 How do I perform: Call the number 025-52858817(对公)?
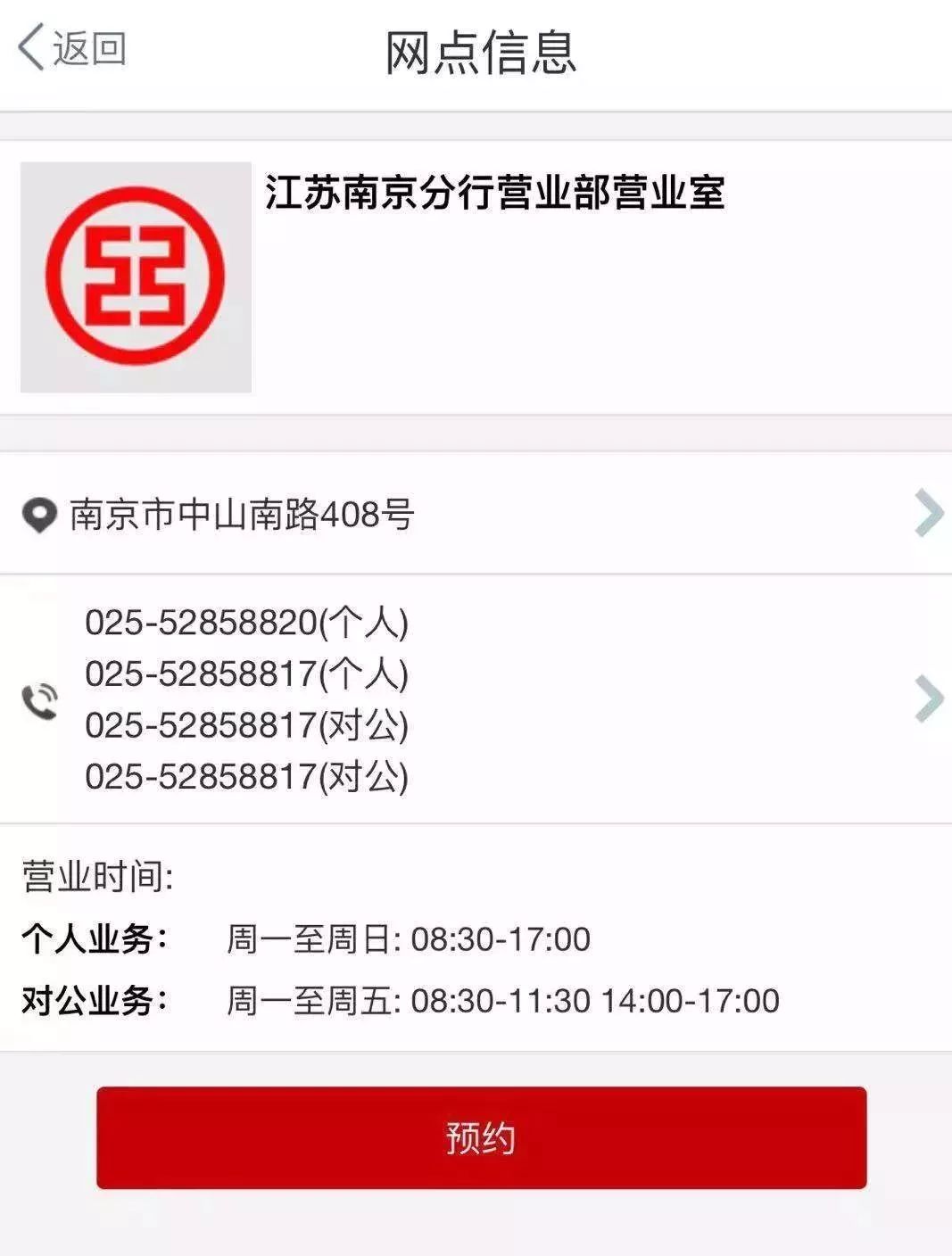246,724
